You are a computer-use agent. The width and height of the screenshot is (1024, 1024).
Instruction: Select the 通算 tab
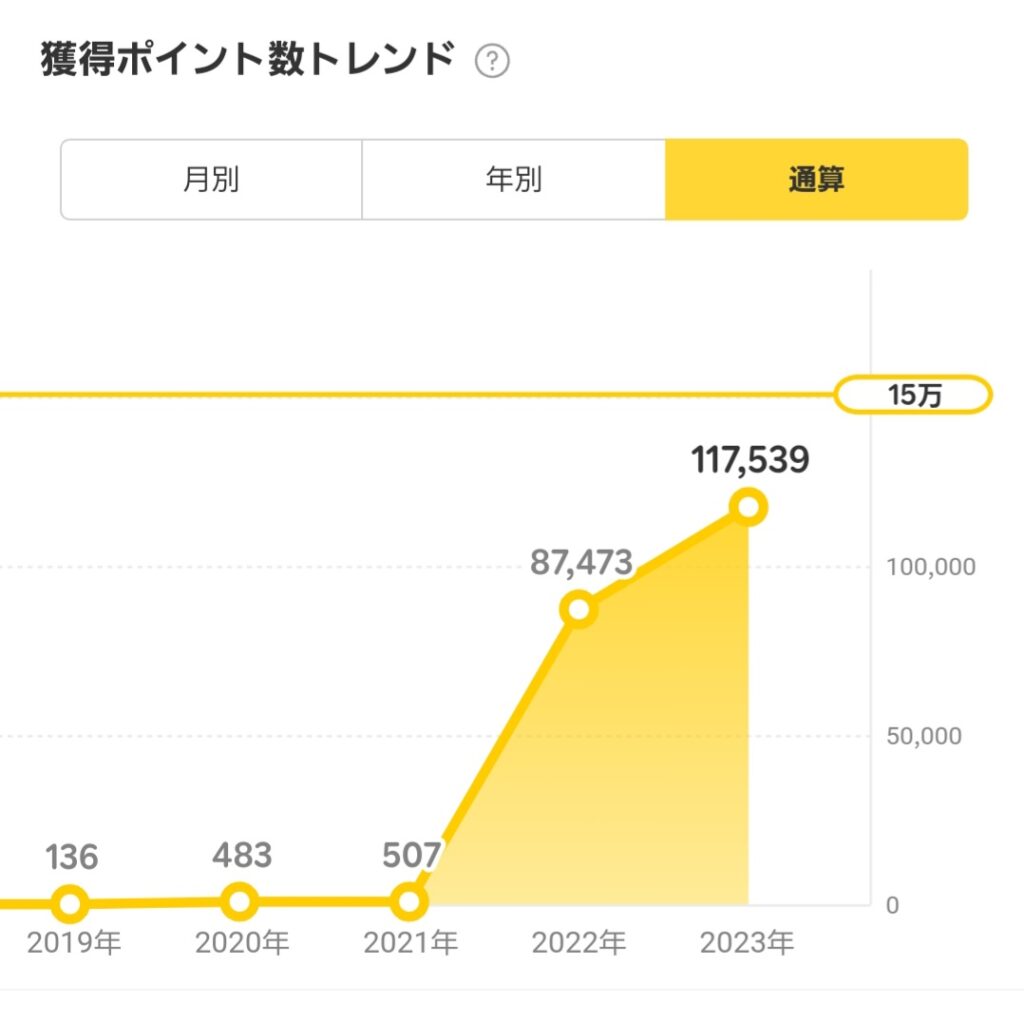[x=816, y=180]
